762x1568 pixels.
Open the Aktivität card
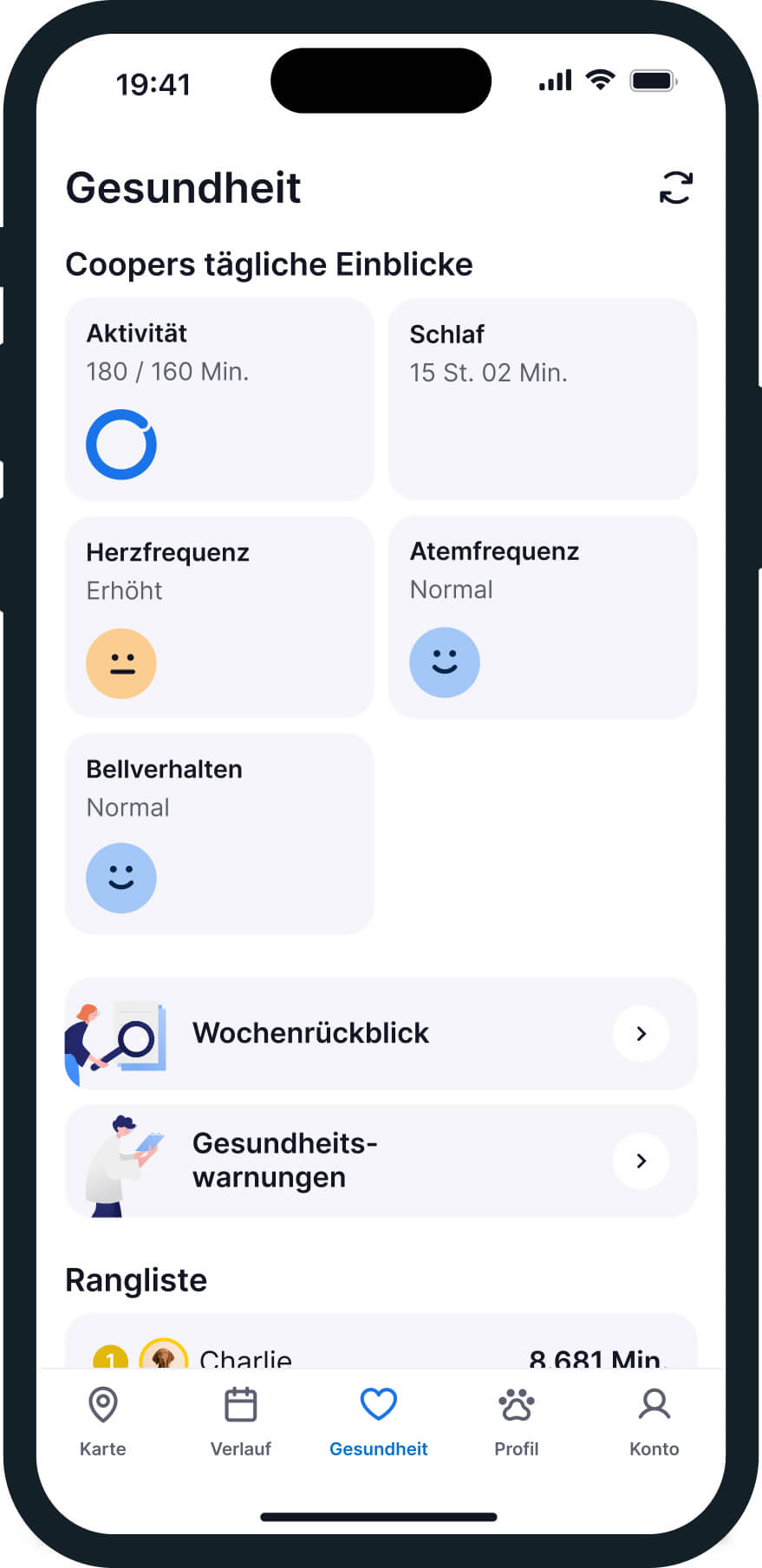(x=219, y=399)
